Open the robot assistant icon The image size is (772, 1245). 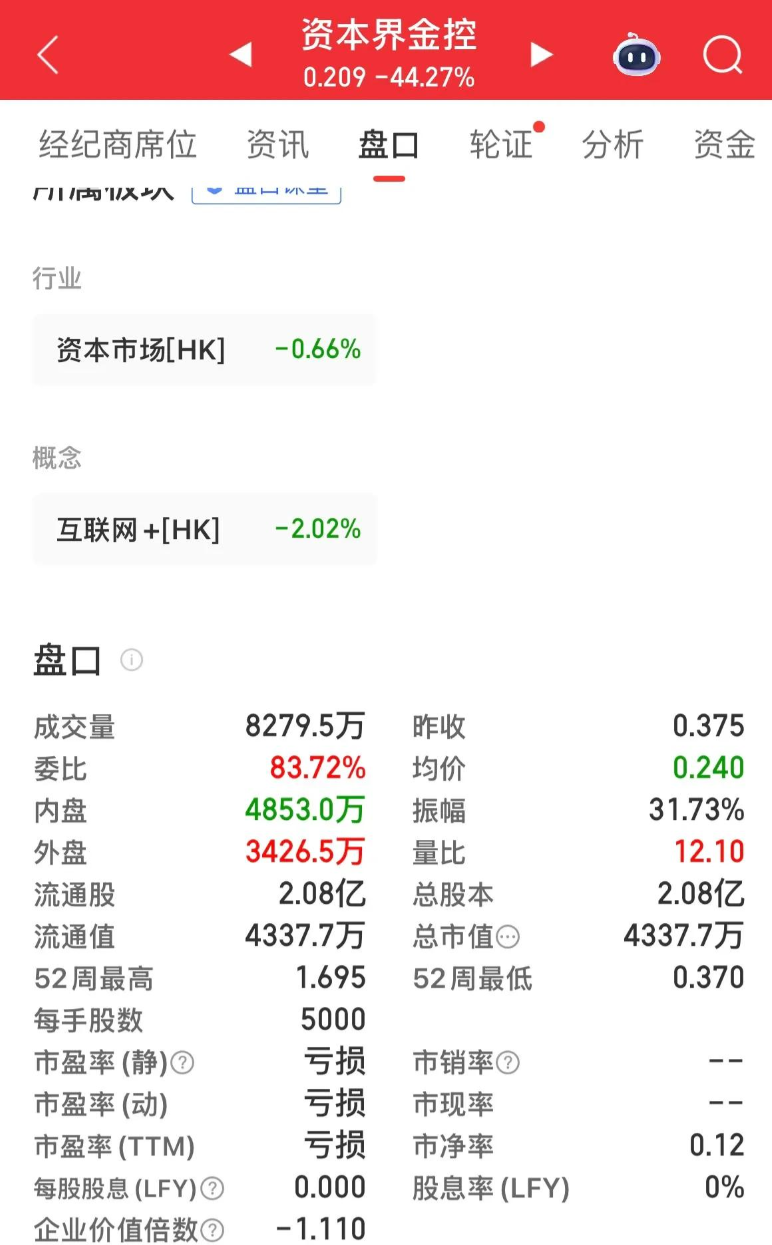pyautogui.click(x=636, y=55)
